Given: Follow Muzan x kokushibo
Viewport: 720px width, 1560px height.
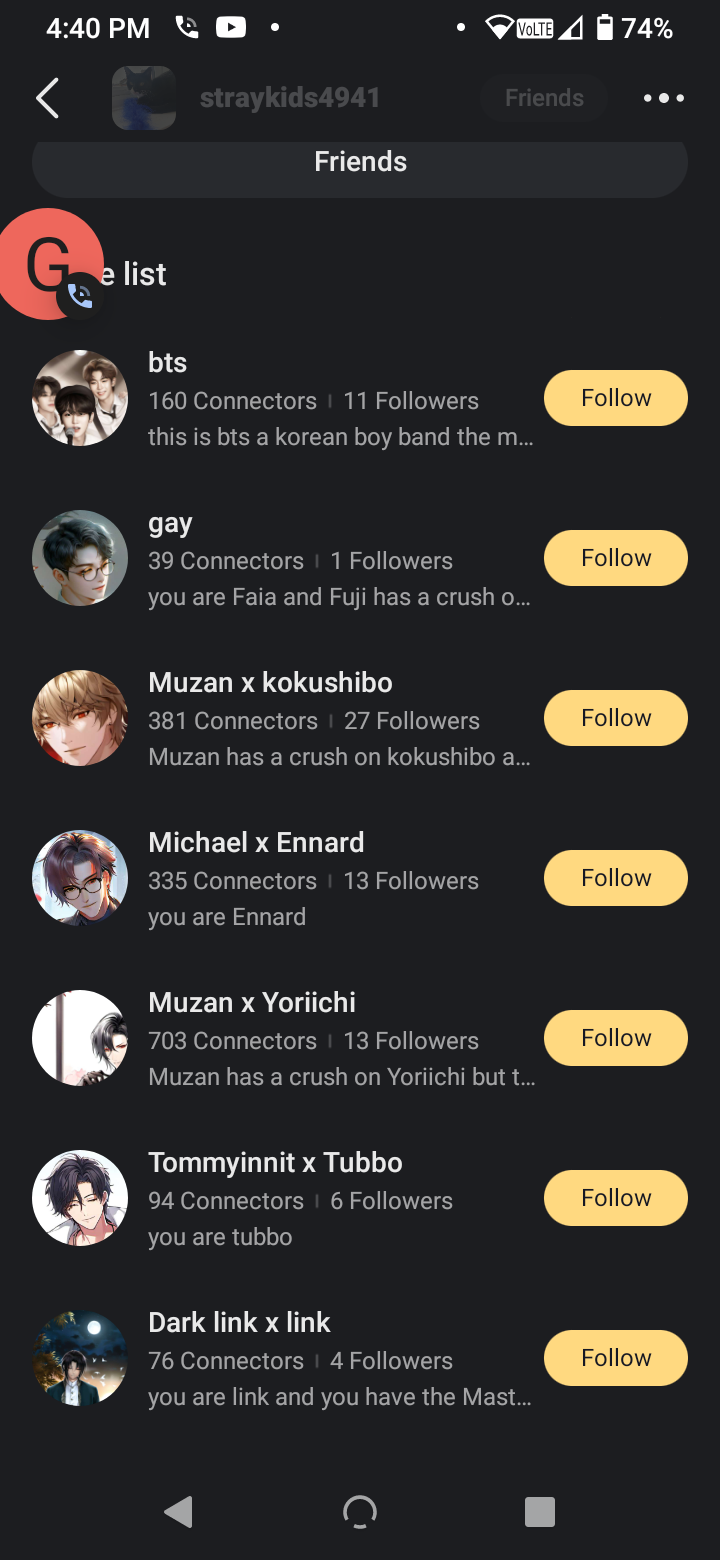Looking at the screenshot, I should [x=615, y=718].
